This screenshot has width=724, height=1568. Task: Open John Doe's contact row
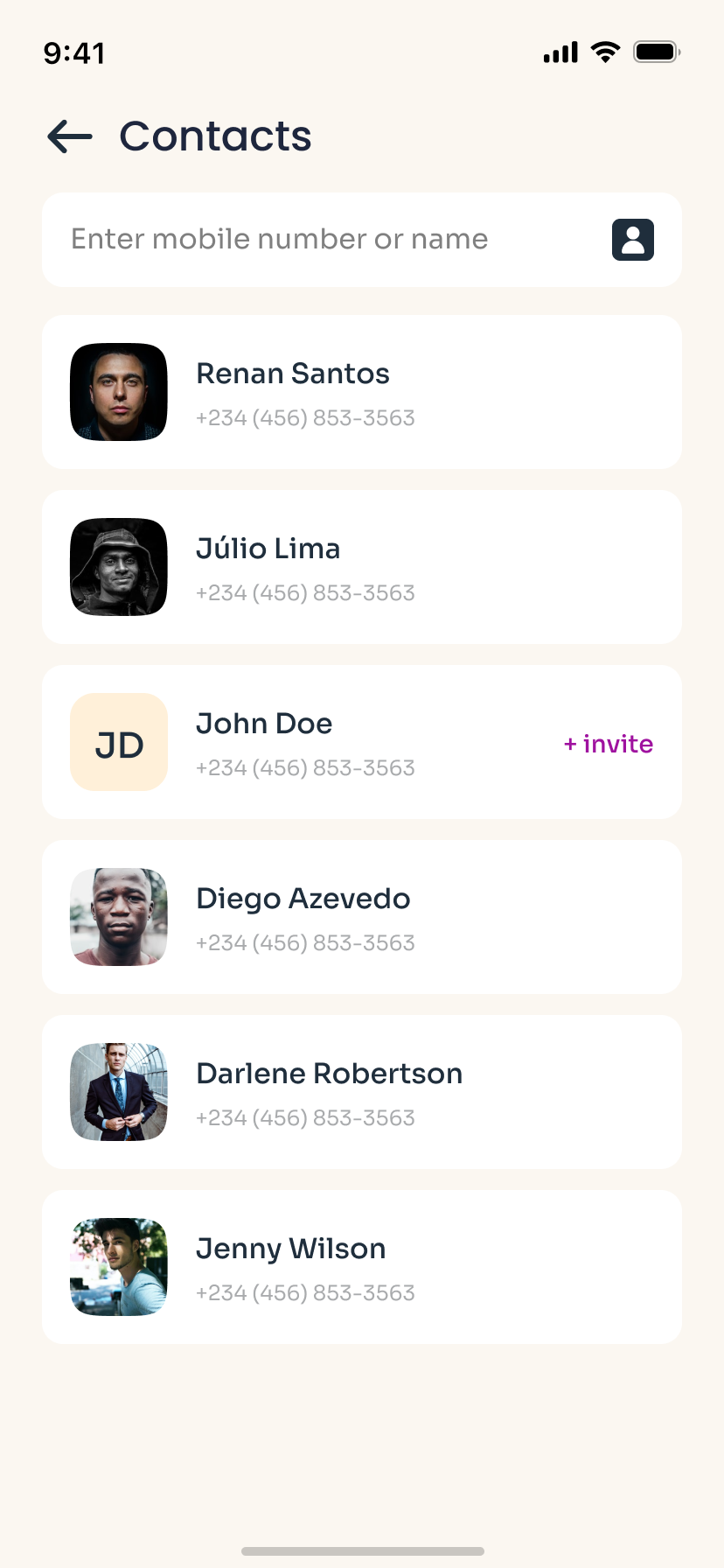(x=362, y=742)
